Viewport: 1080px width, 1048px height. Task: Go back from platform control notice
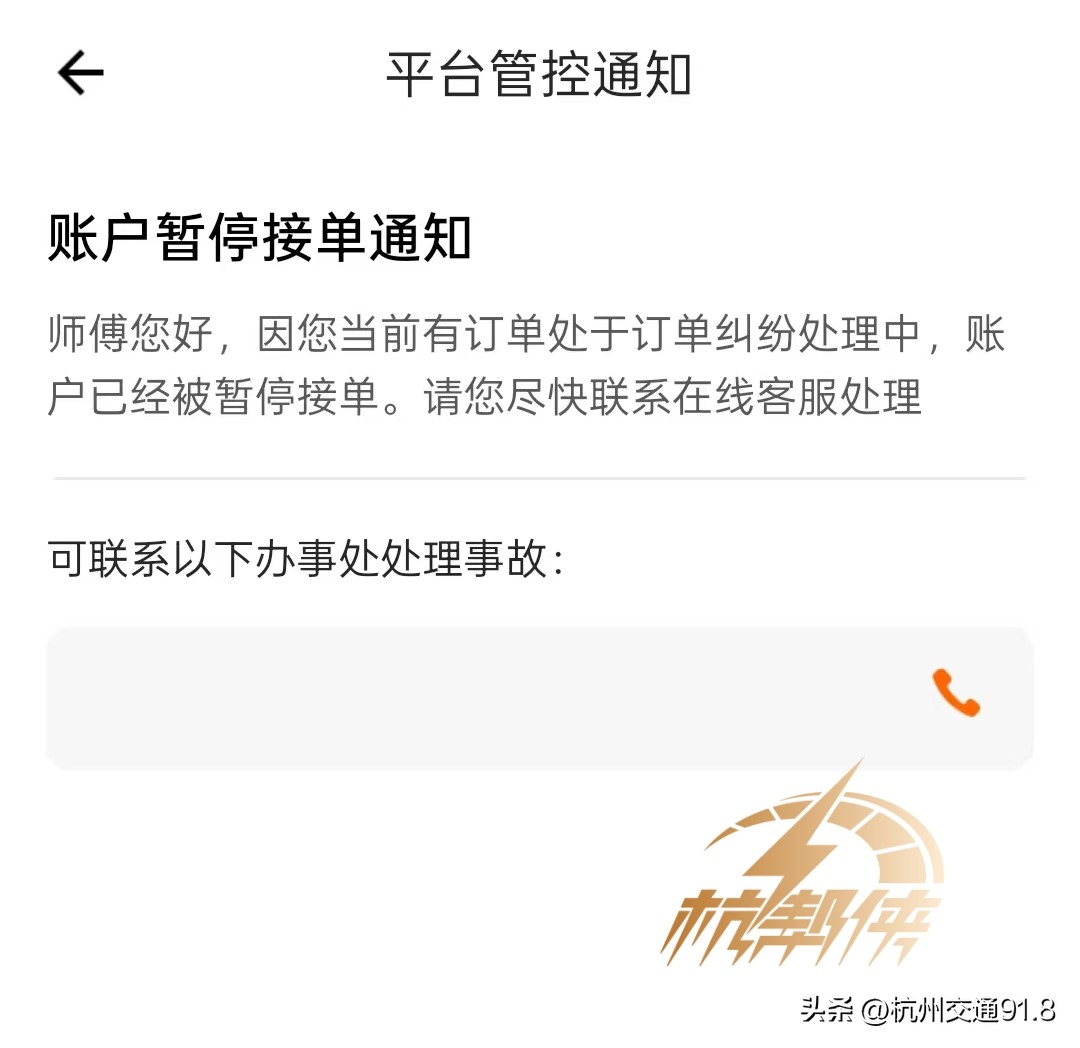(81, 73)
